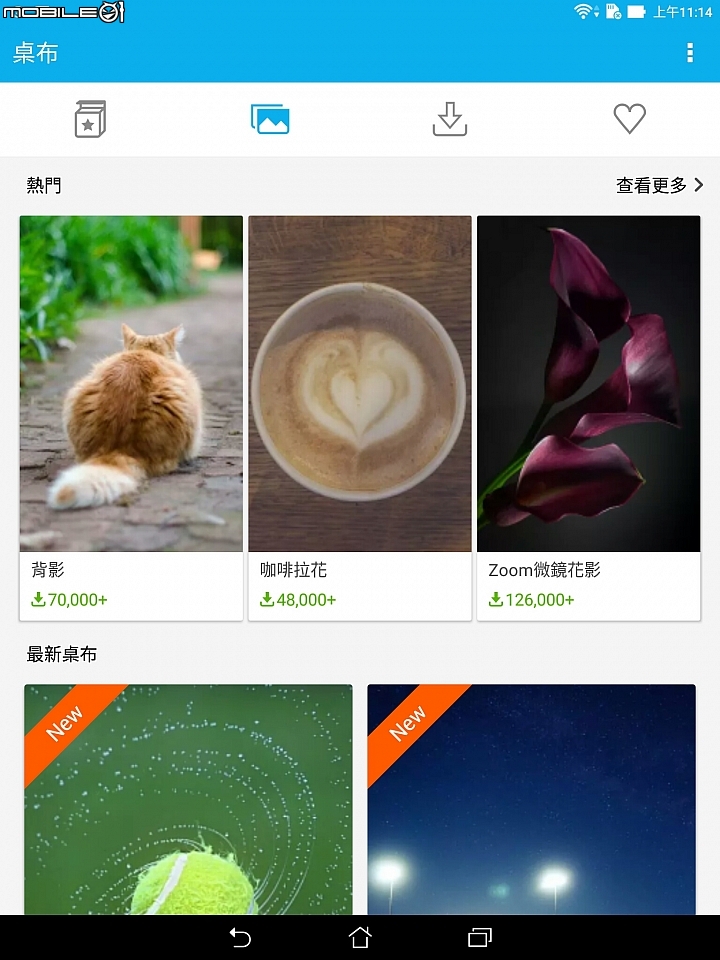Tap the home navigation button
Screen dimensions: 720x960
pyautogui.click(x=360, y=938)
